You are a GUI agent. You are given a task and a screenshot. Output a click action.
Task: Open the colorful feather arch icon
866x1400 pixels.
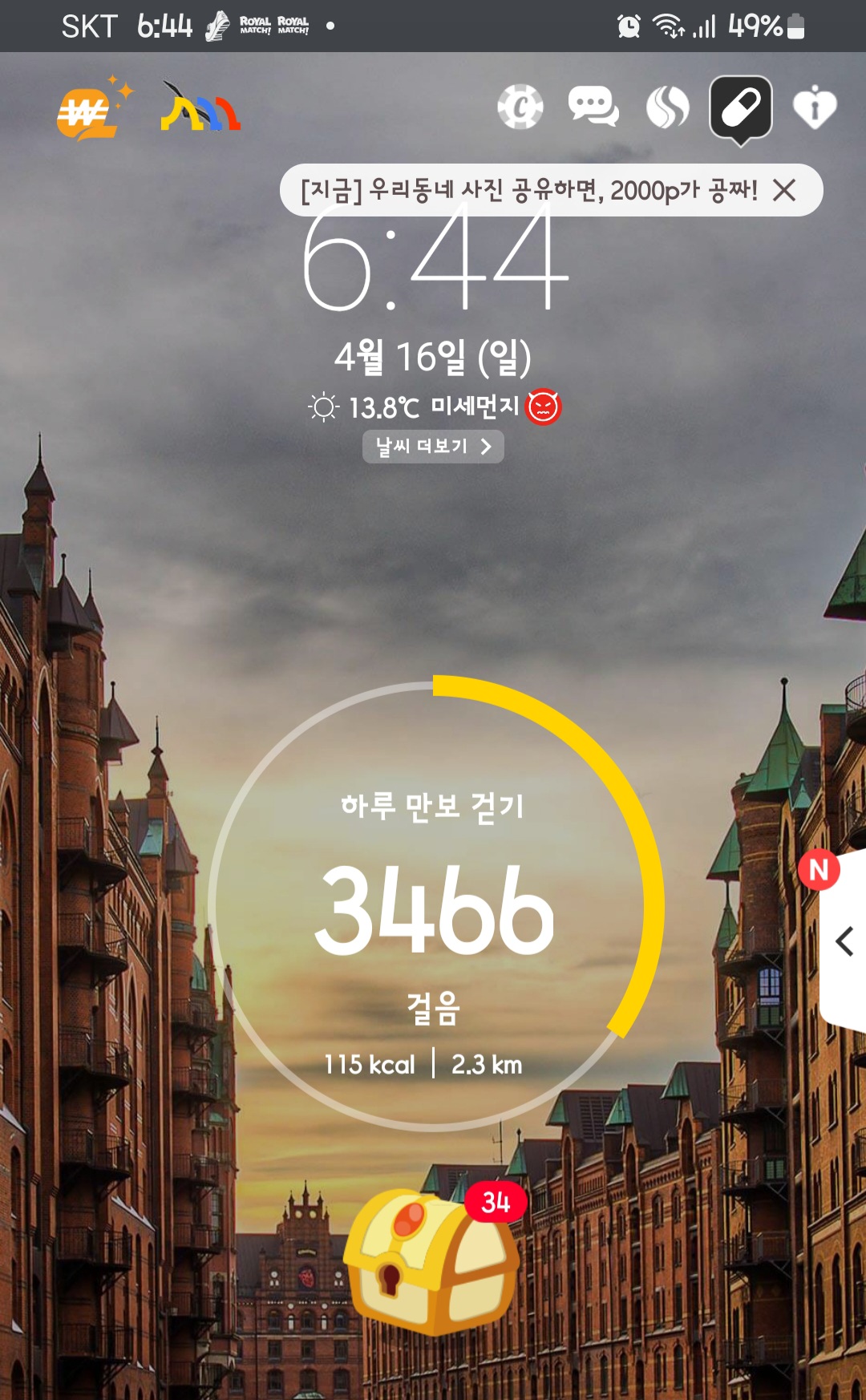200,108
